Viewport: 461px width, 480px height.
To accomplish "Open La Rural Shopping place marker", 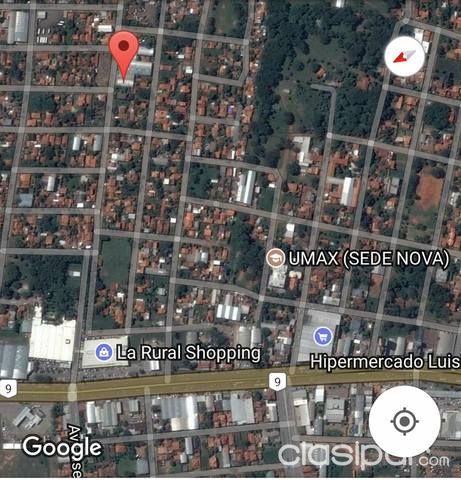I will [104, 353].
